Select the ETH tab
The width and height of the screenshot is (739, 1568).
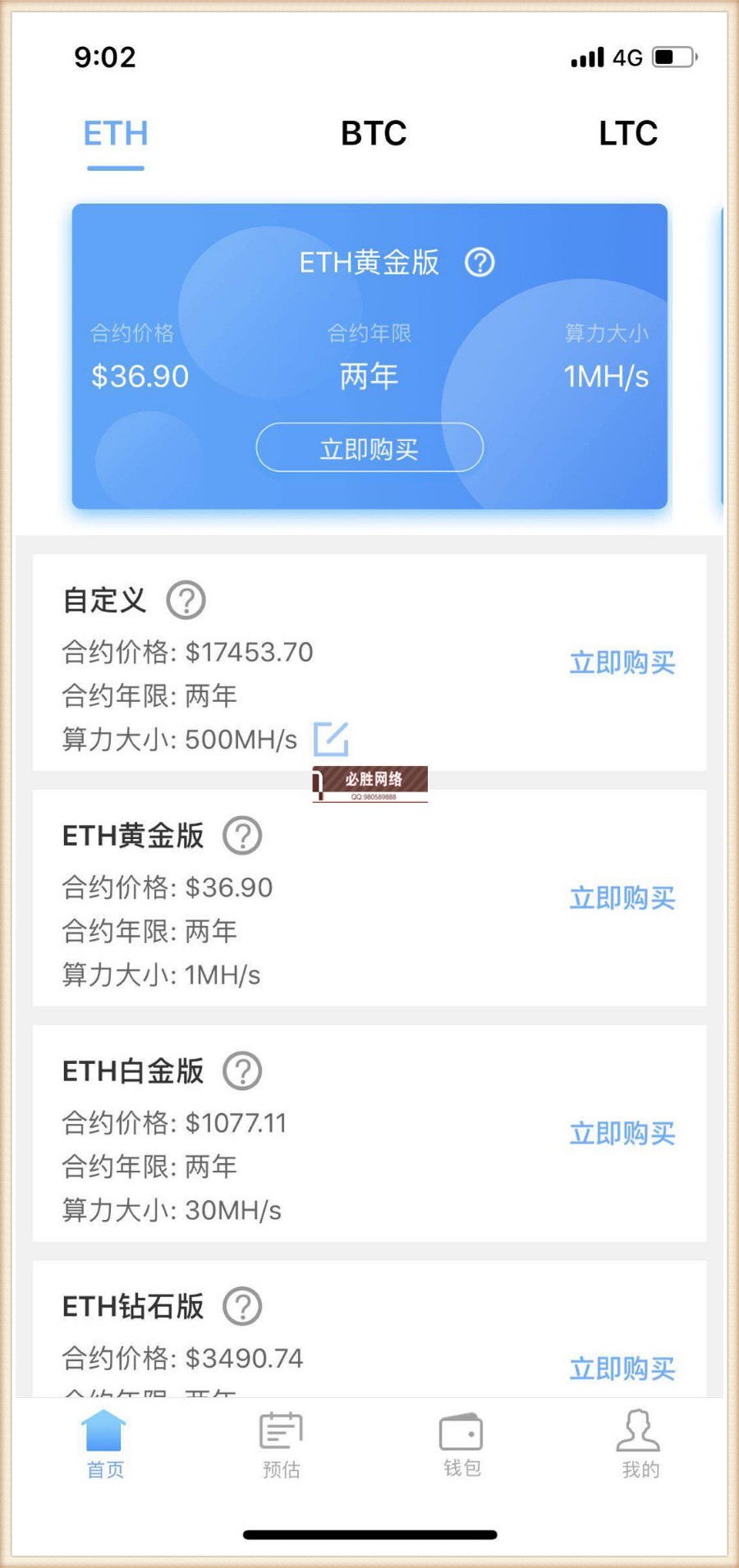tap(116, 134)
